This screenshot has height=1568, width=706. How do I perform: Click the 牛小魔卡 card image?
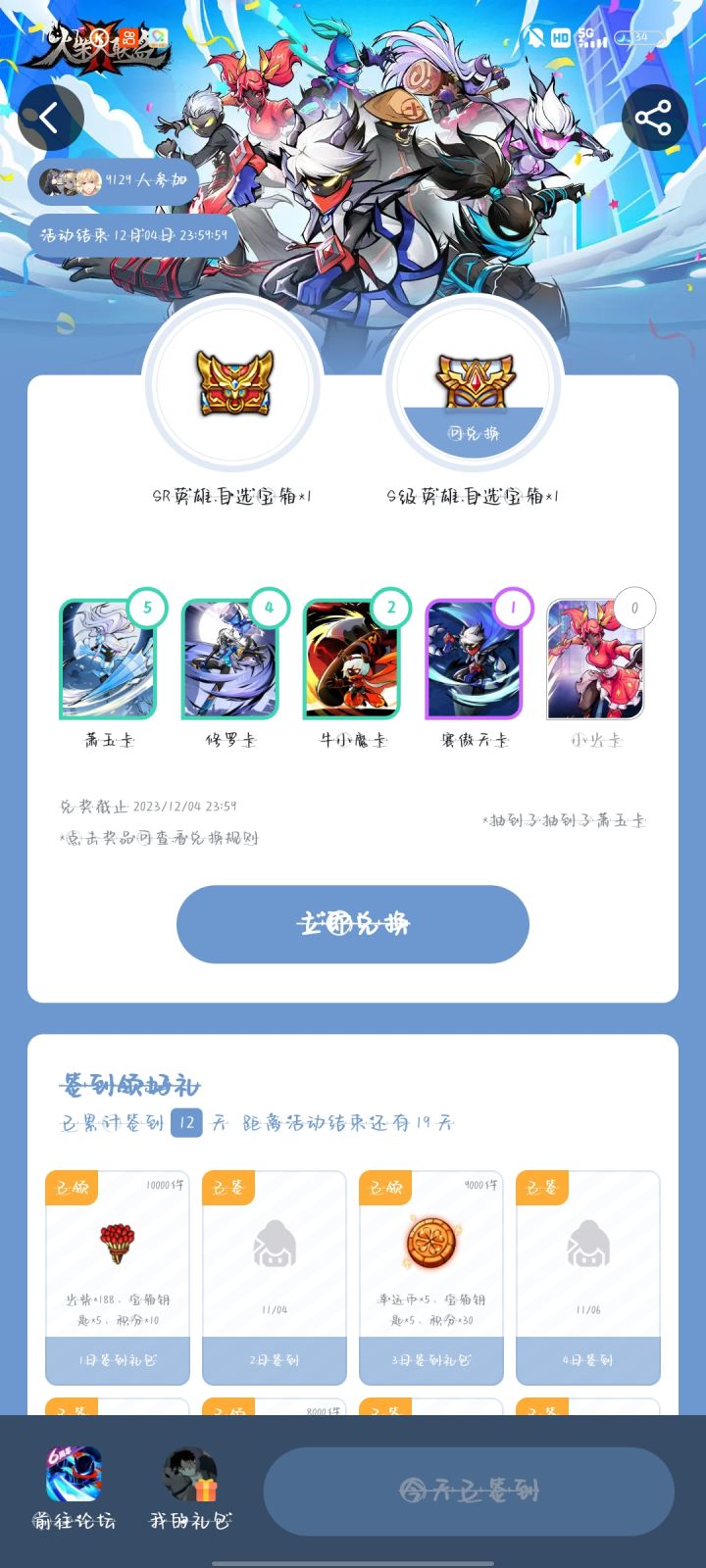click(352, 660)
